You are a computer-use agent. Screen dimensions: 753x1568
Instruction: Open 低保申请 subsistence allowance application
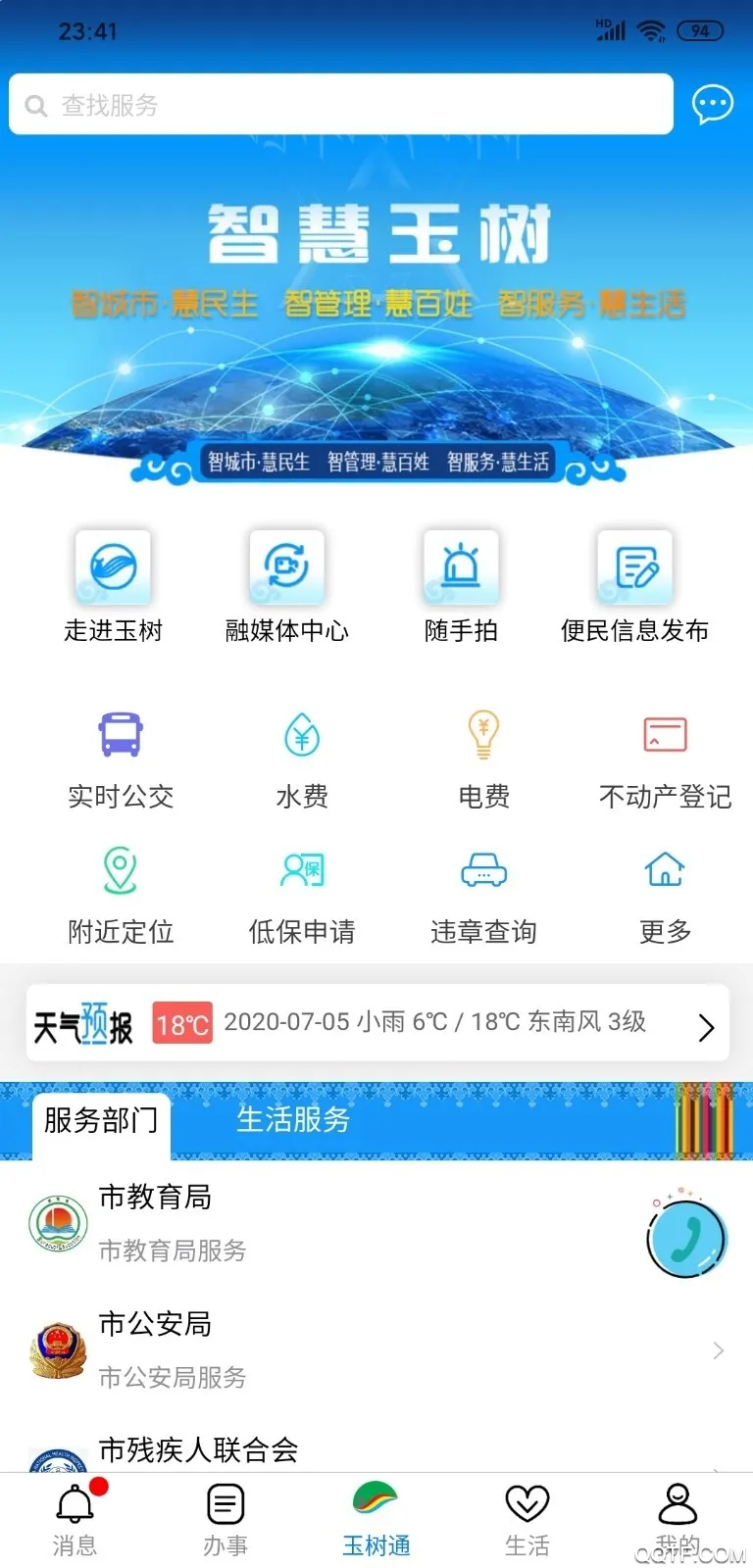click(x=301, y=892)
